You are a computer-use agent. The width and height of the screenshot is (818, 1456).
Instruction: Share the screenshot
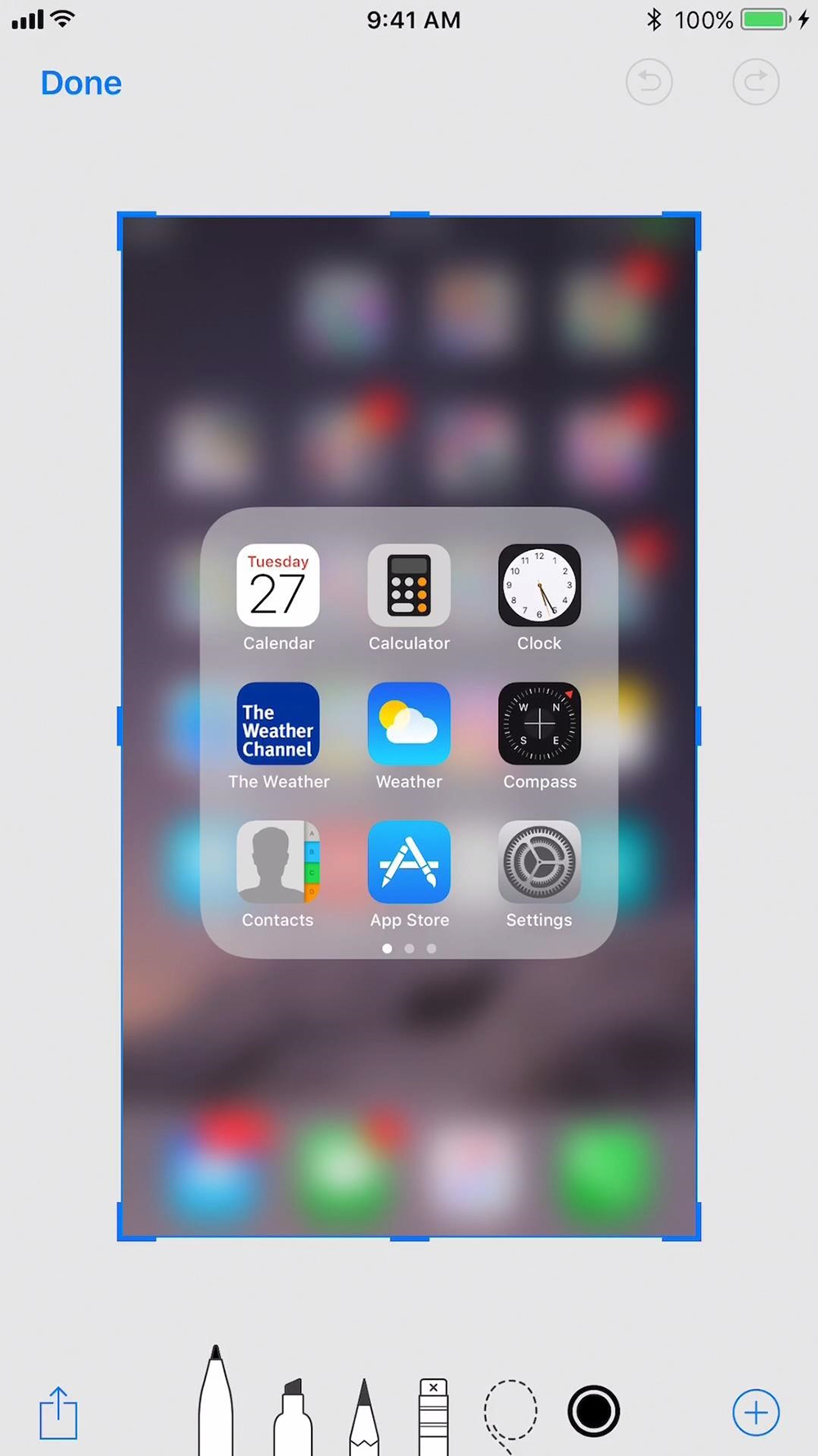pos(58,1413)
